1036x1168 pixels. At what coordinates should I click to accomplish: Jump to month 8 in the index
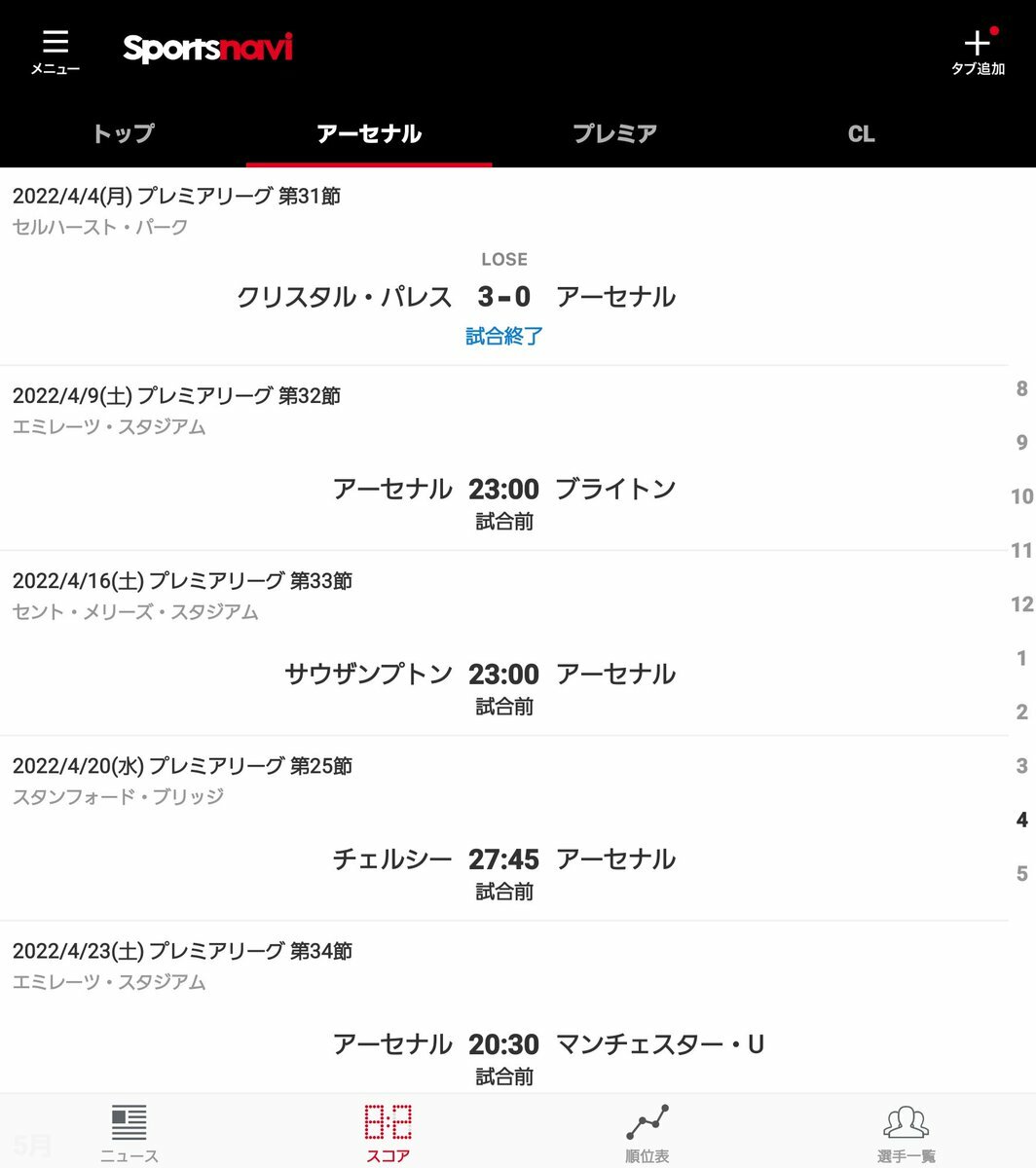[x=1021, y=389]
